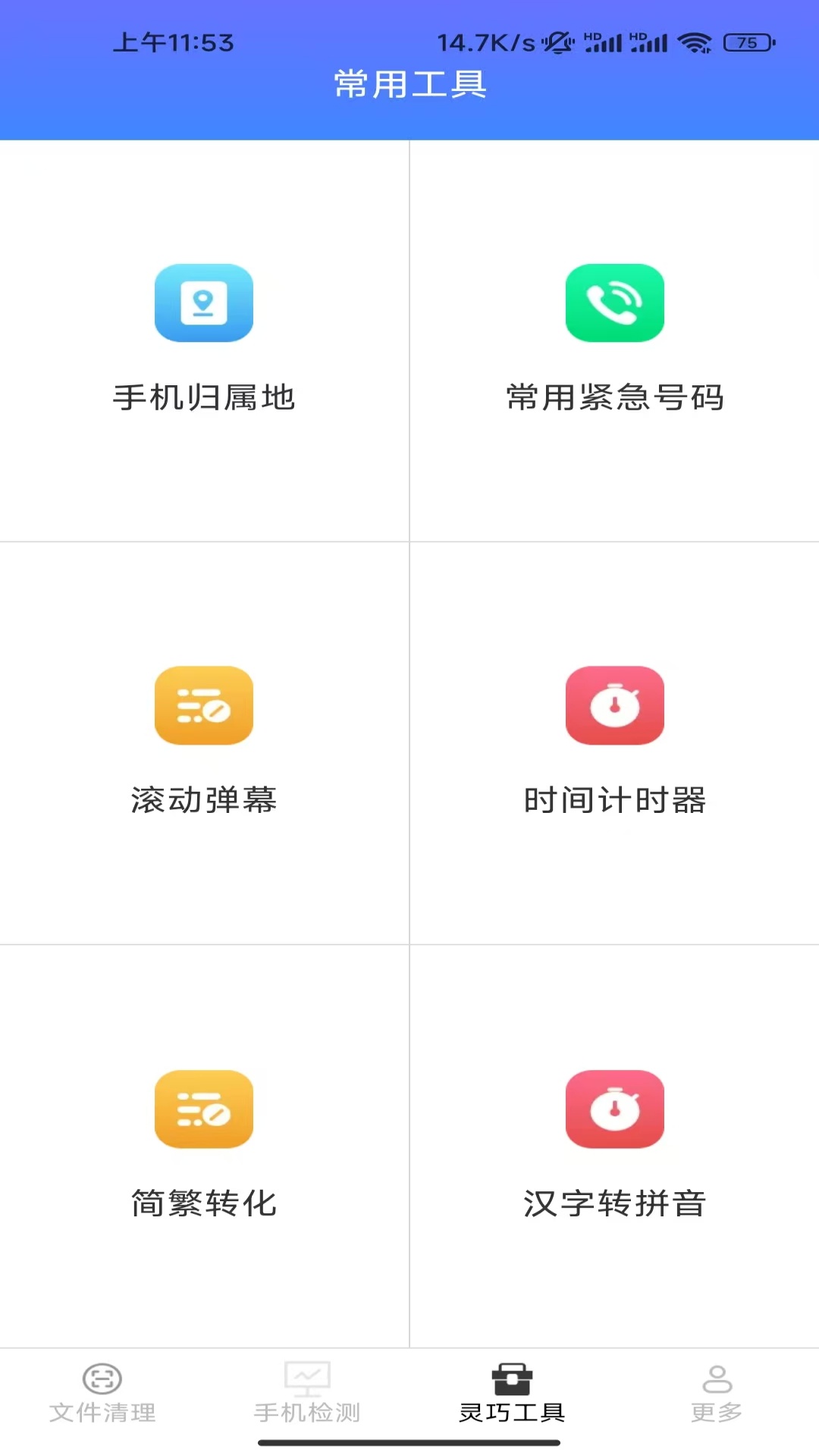Go to the 手机检测 tab
Screen dimensions: 819x1456
coord(307,1394)
